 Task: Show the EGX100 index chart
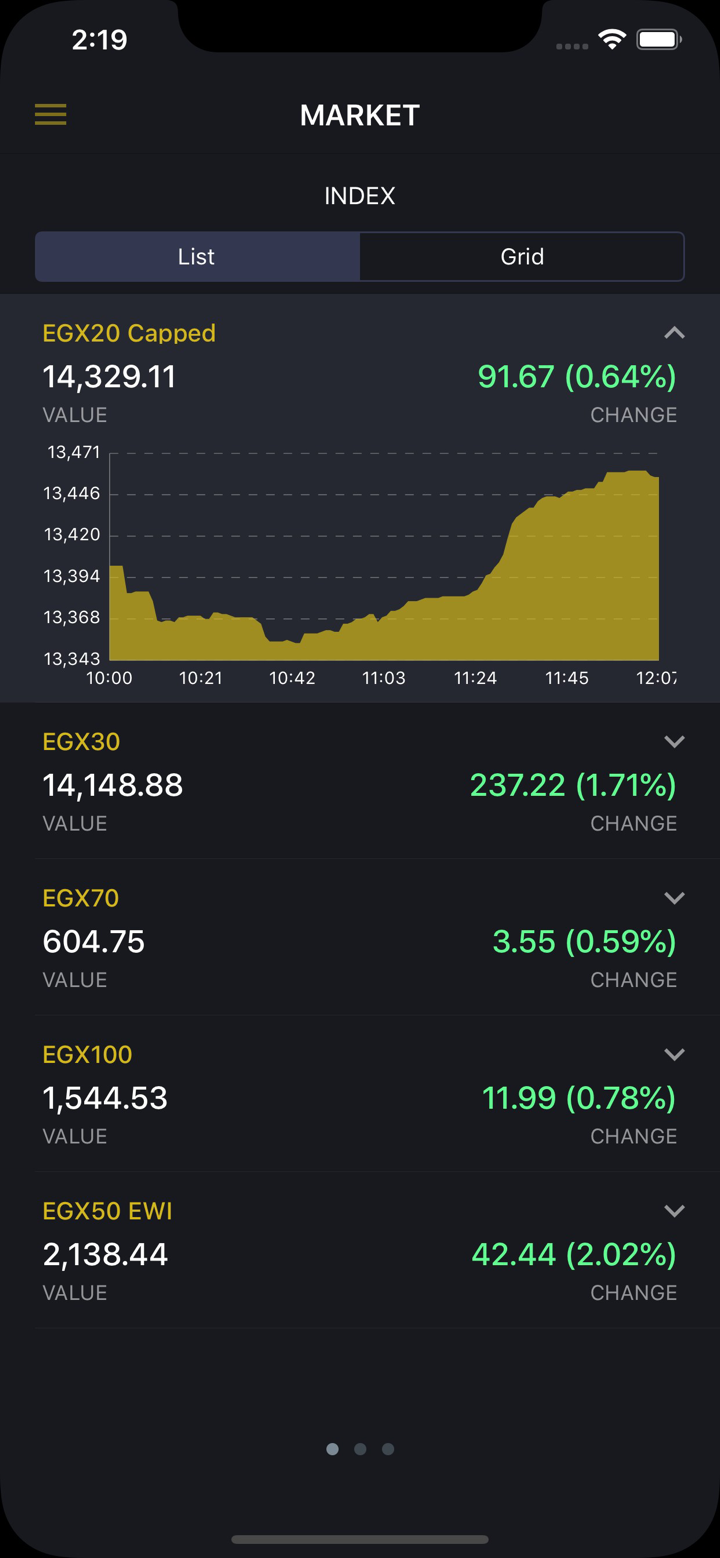click(674, 1055)
